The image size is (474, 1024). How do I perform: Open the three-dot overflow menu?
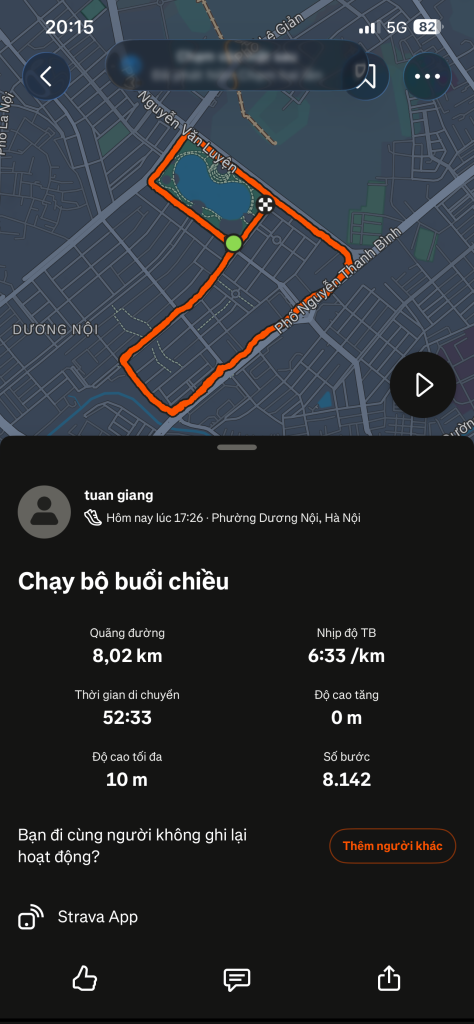point(428,76)
